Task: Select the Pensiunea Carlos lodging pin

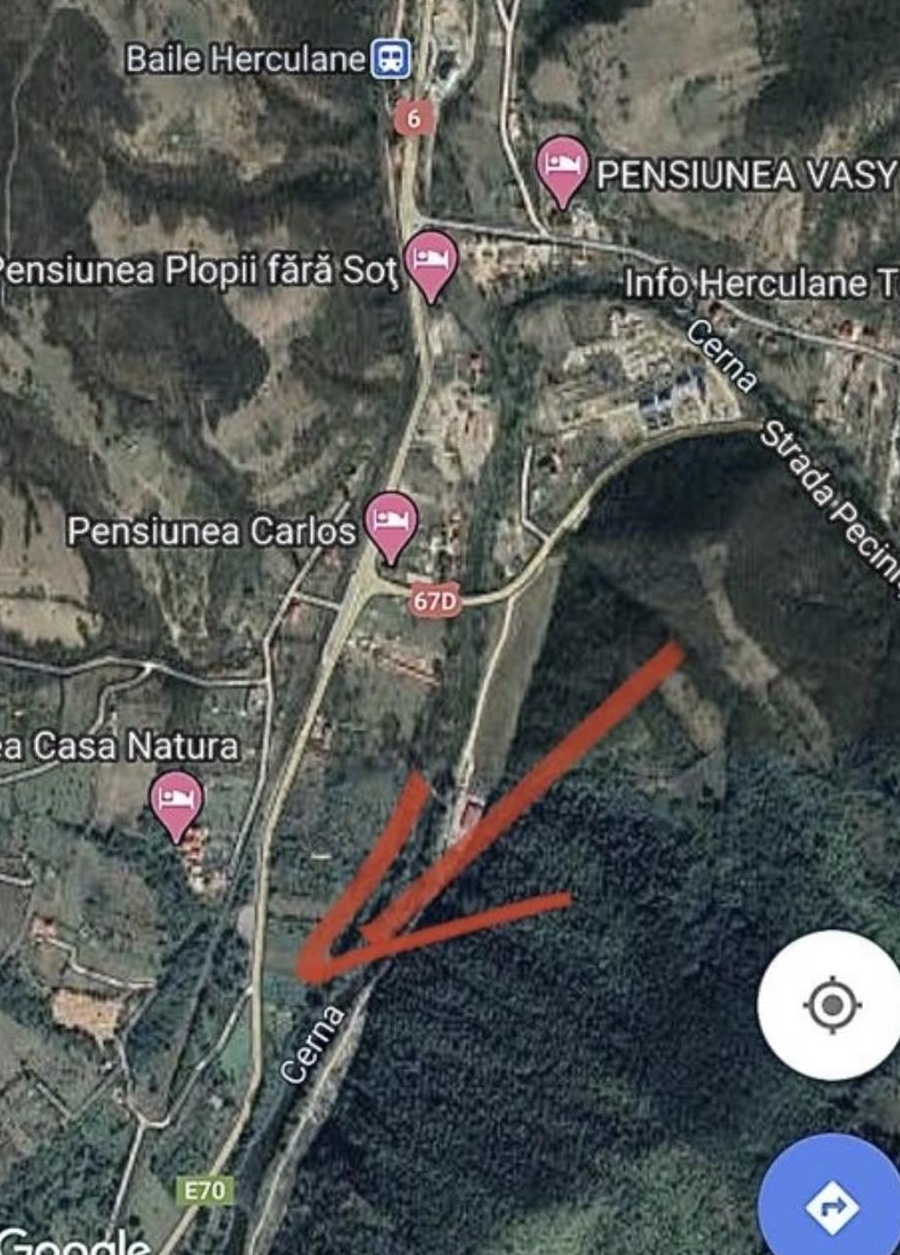Action: pos(390,523)
